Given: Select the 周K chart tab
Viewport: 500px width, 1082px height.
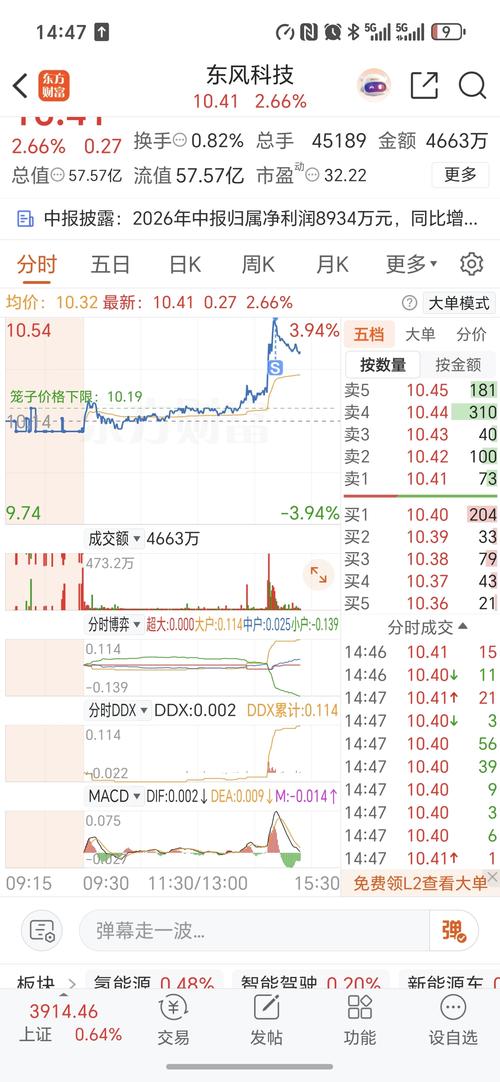Looking at the screenshot, I should 258,264.
